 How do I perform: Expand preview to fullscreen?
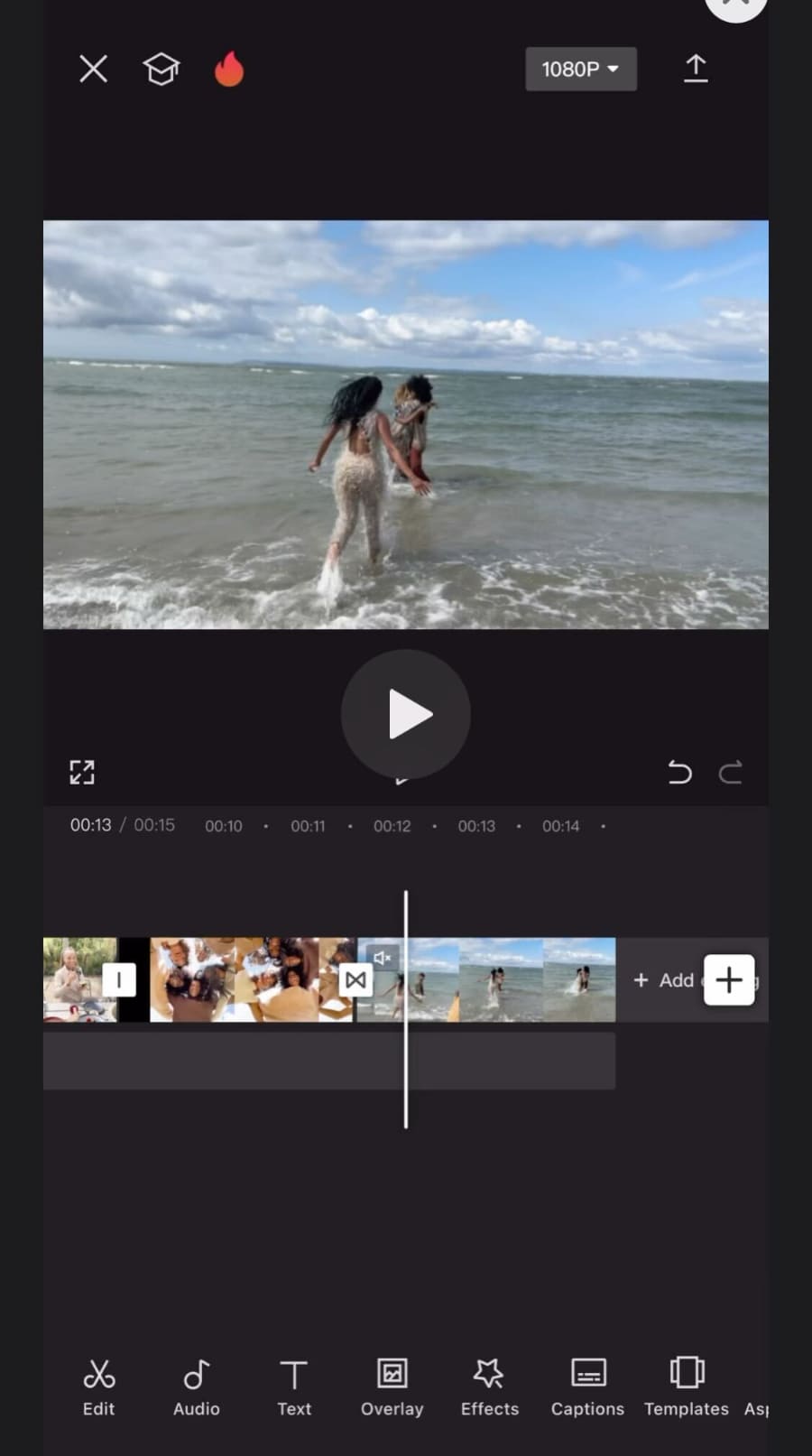pyautogui.click(x=82, y=772)
